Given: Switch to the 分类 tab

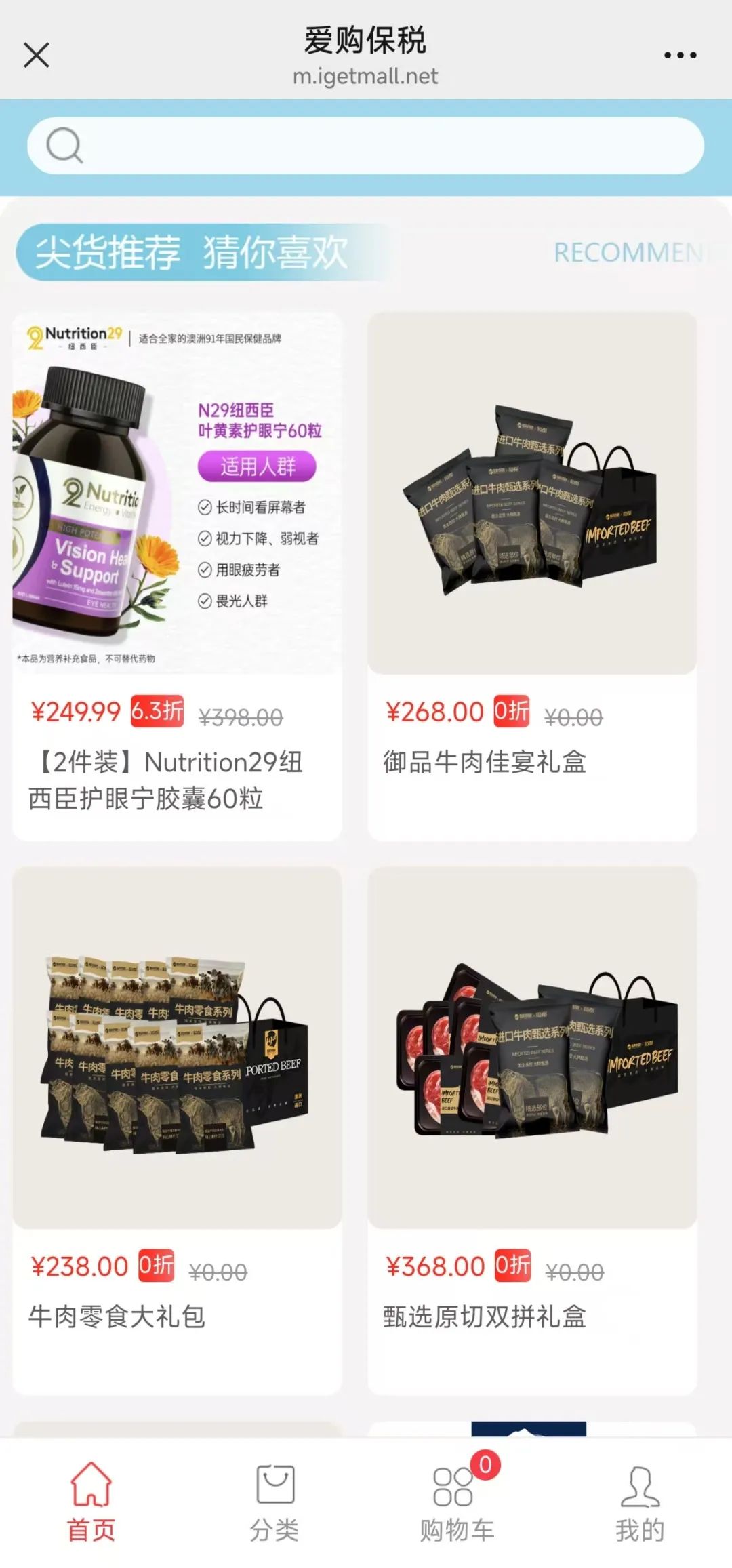Looking at the screenshot, I should click(x=274, y=1502).
